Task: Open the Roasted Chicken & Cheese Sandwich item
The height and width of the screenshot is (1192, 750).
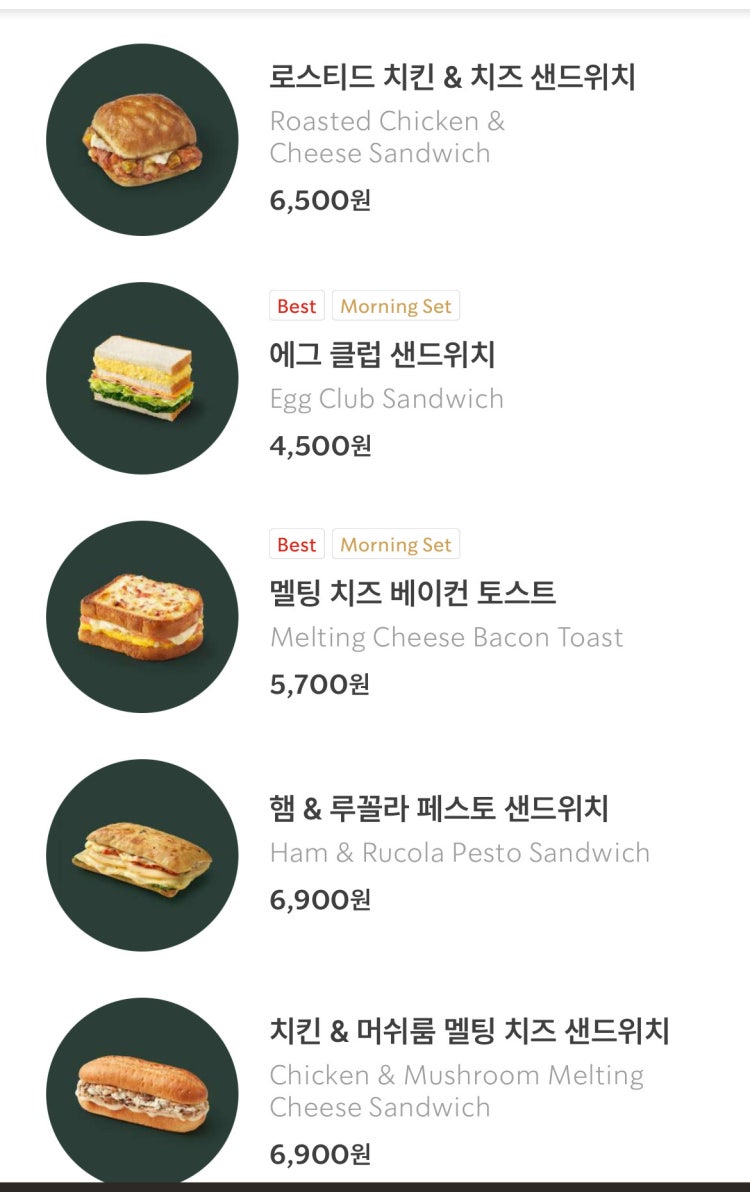Action: [452, 77]
